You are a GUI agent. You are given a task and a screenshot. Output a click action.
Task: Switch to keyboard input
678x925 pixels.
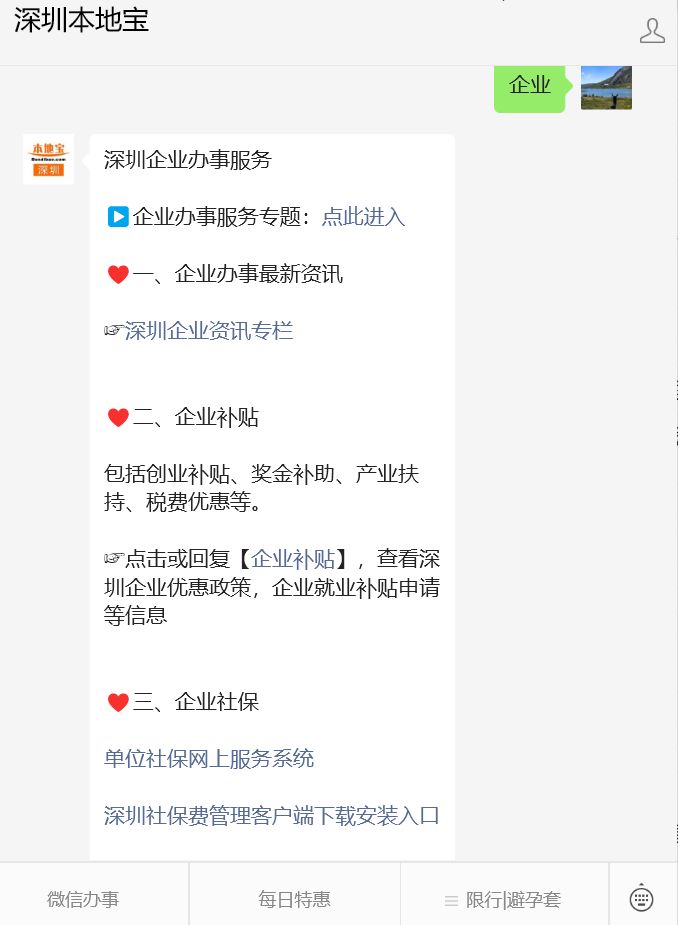pos(642,898)
